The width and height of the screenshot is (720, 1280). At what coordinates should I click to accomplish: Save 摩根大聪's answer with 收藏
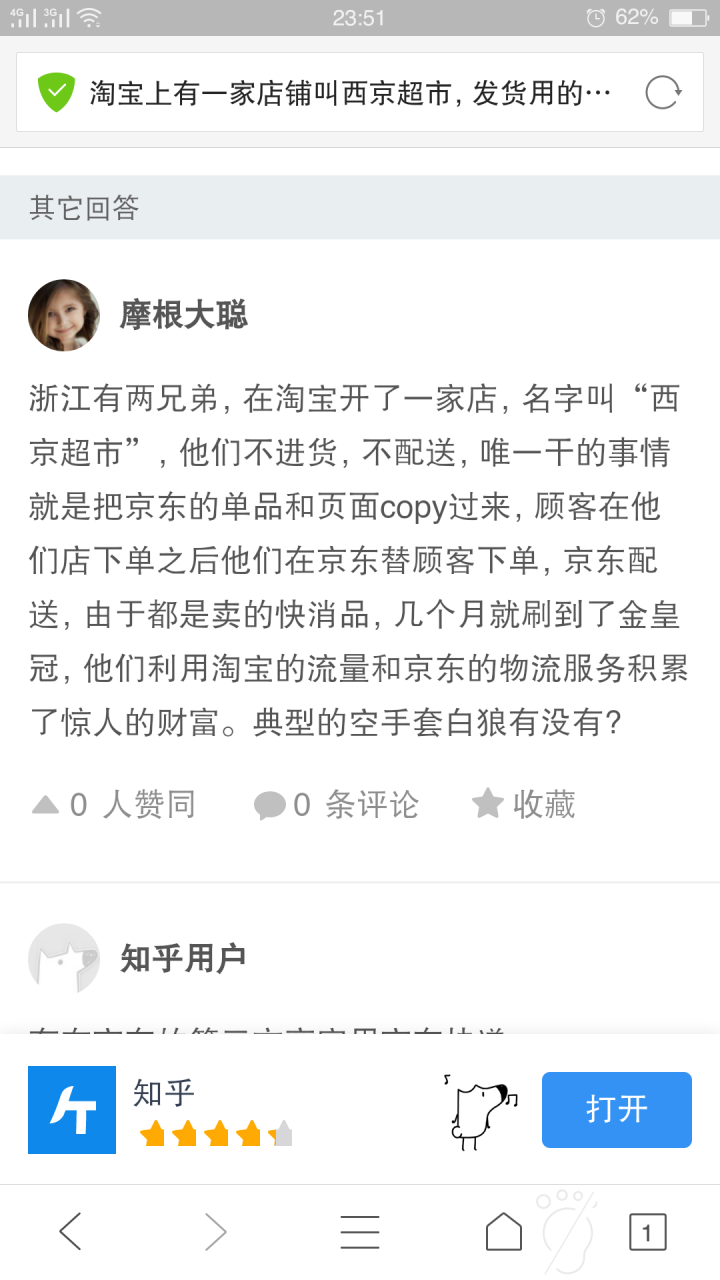click(524, 804)
